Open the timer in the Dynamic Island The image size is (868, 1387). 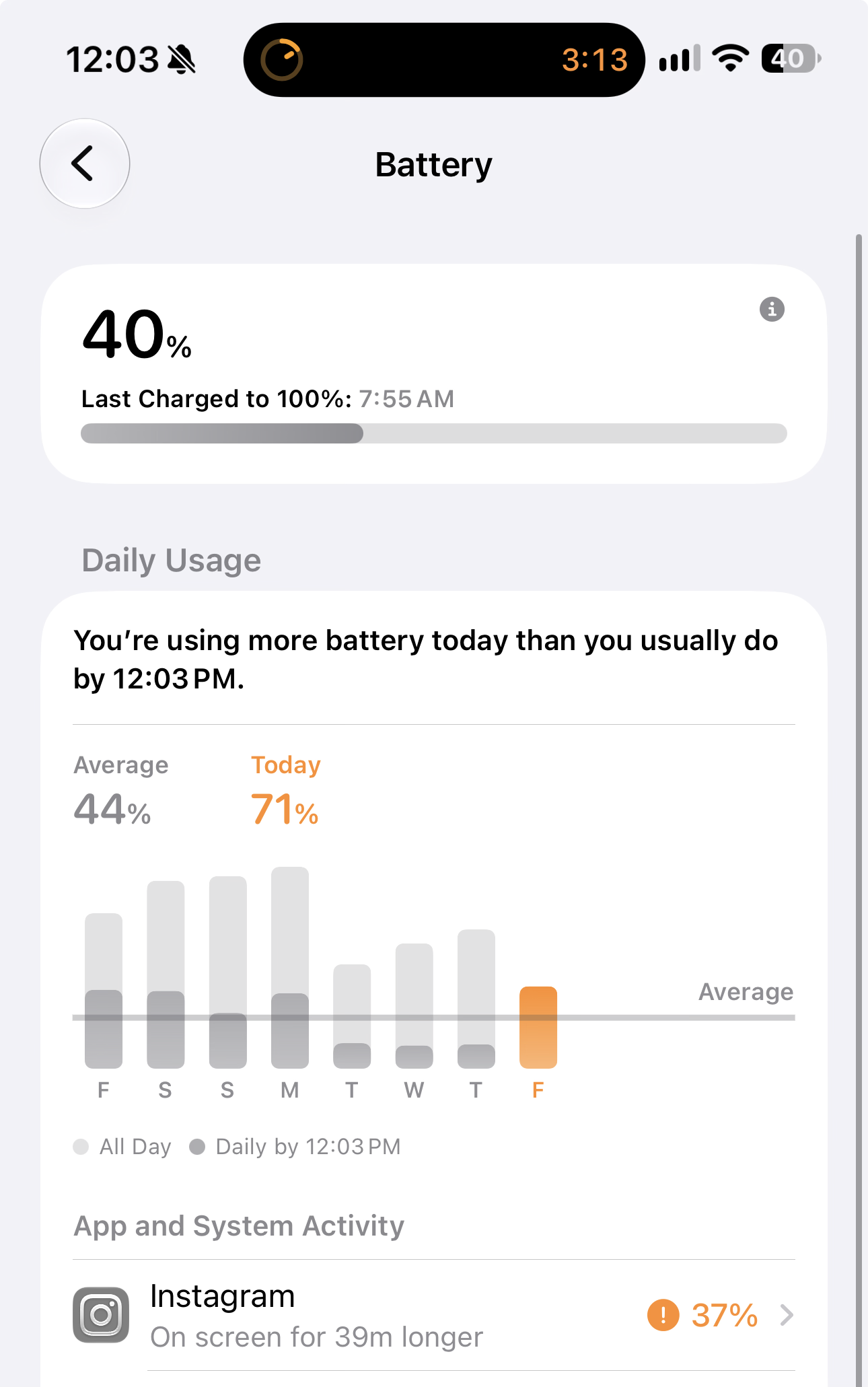444,60
